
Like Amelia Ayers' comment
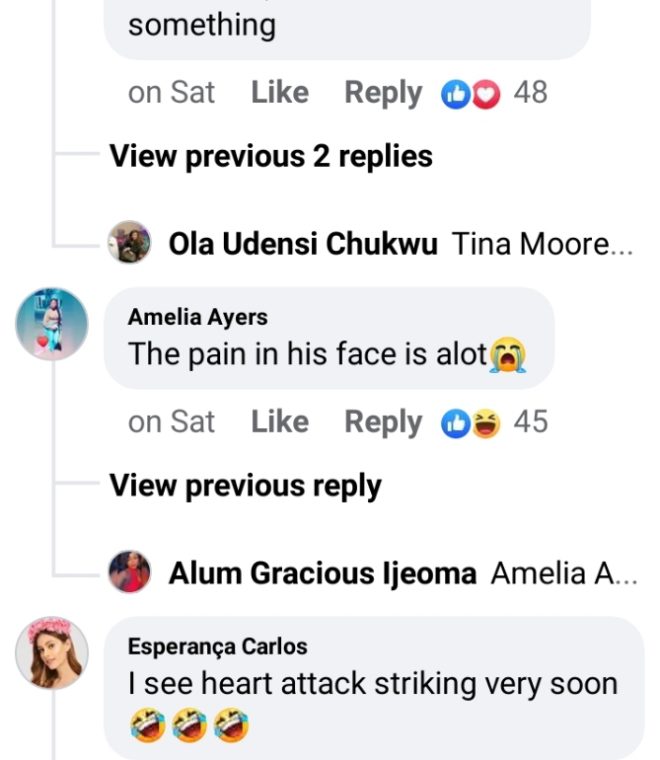click(x=279, y=422)
